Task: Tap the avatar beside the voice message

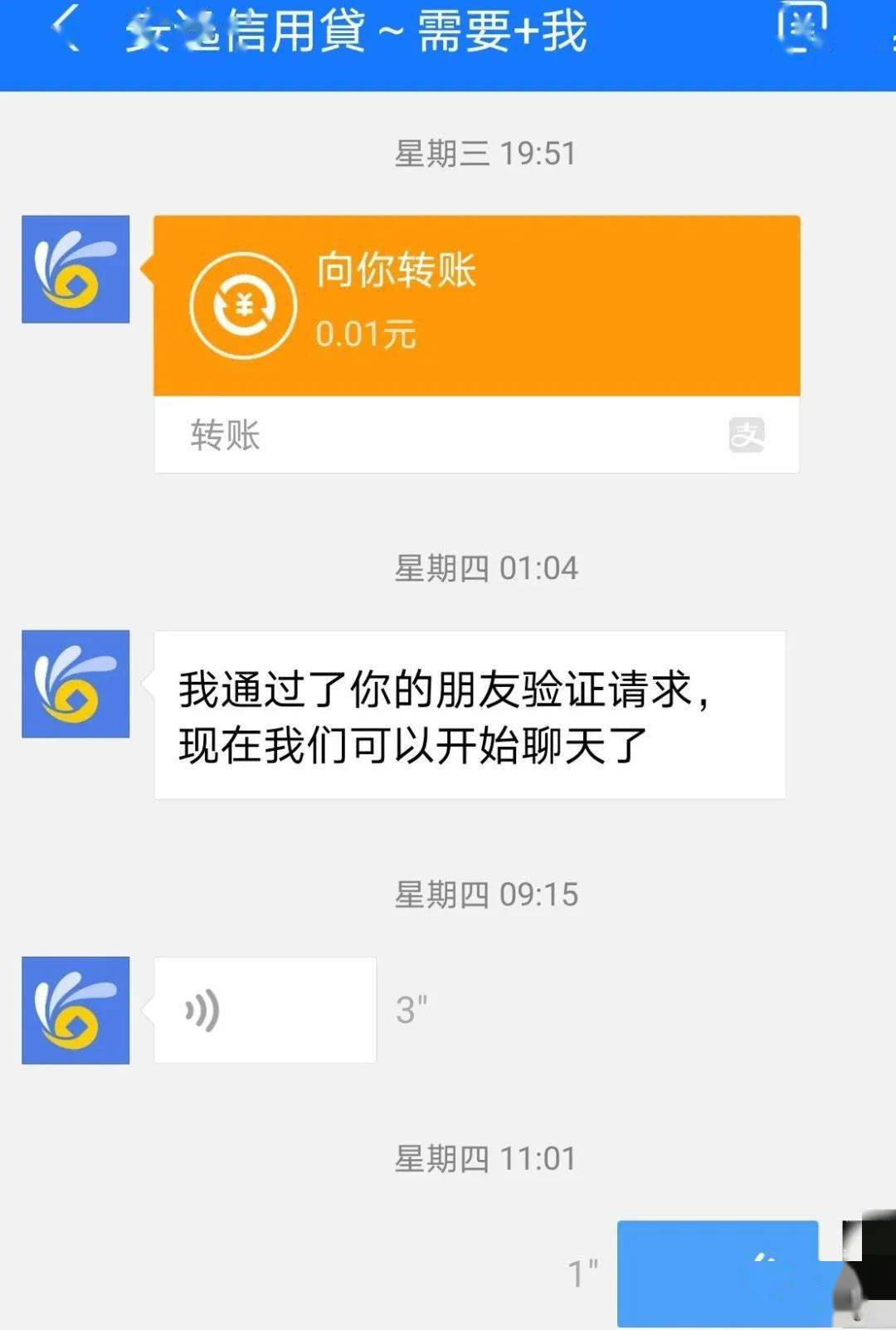Action: [75, 1010]
